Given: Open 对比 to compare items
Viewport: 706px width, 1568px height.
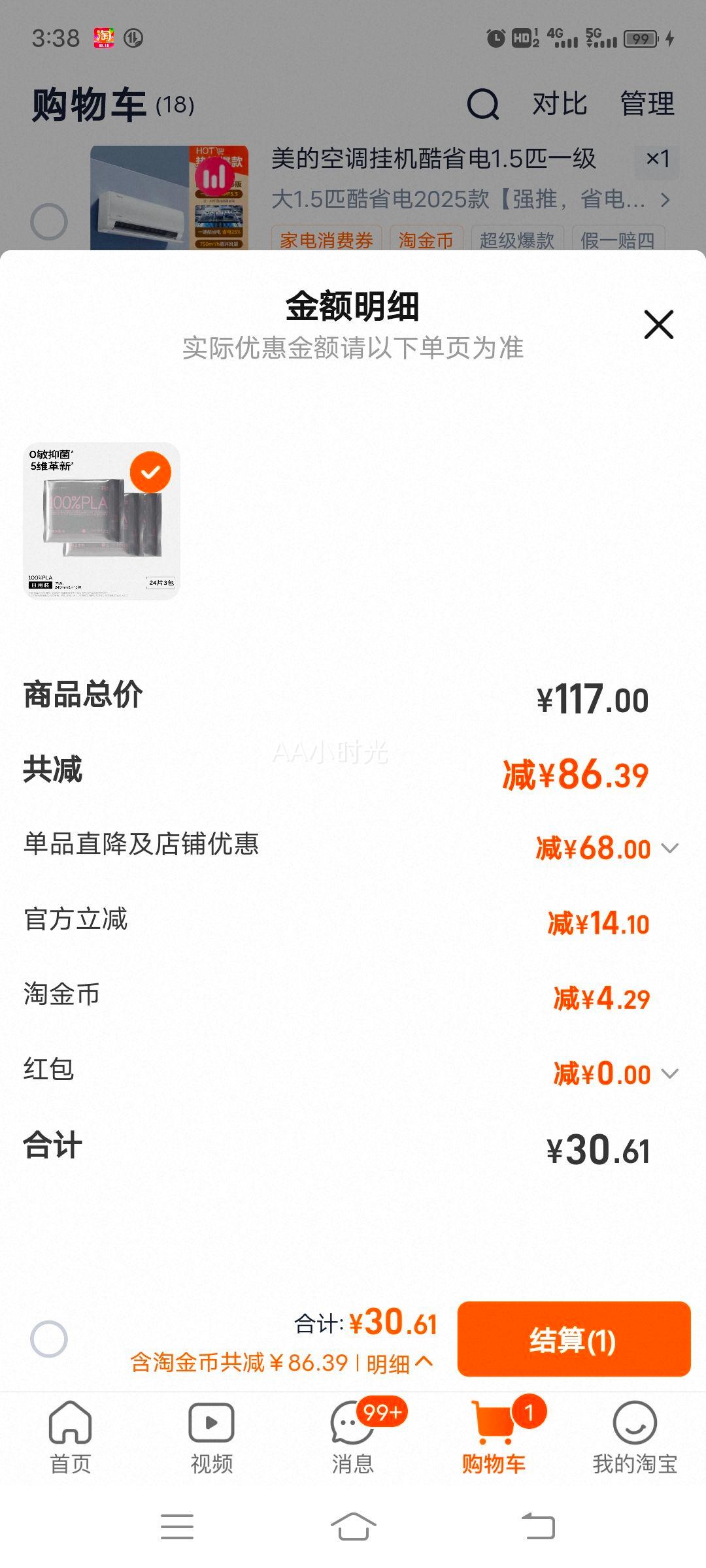Looking at the screenshot, I should point(560,105).
